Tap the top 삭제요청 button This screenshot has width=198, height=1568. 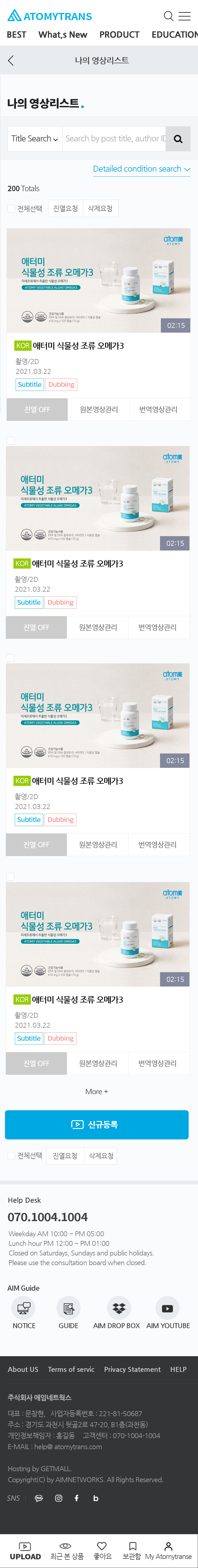100,209
